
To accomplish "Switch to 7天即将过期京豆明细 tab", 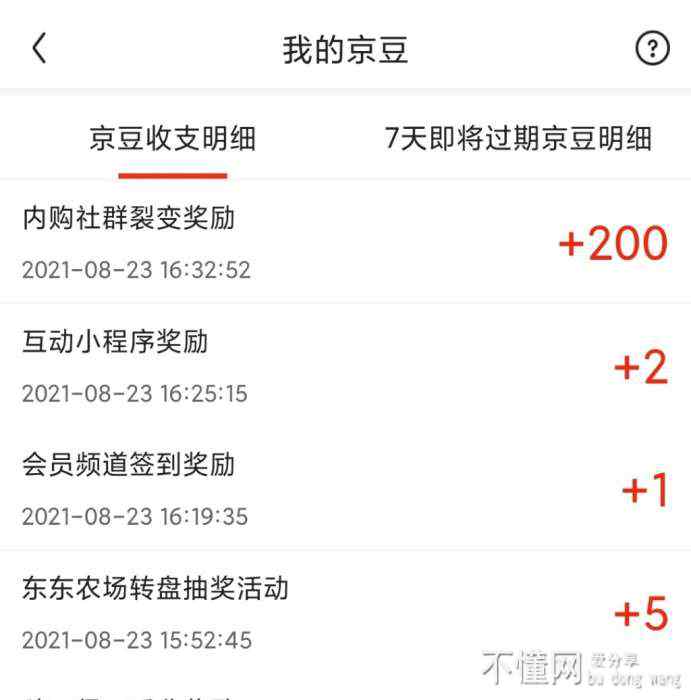I will (x=518, y=139).
